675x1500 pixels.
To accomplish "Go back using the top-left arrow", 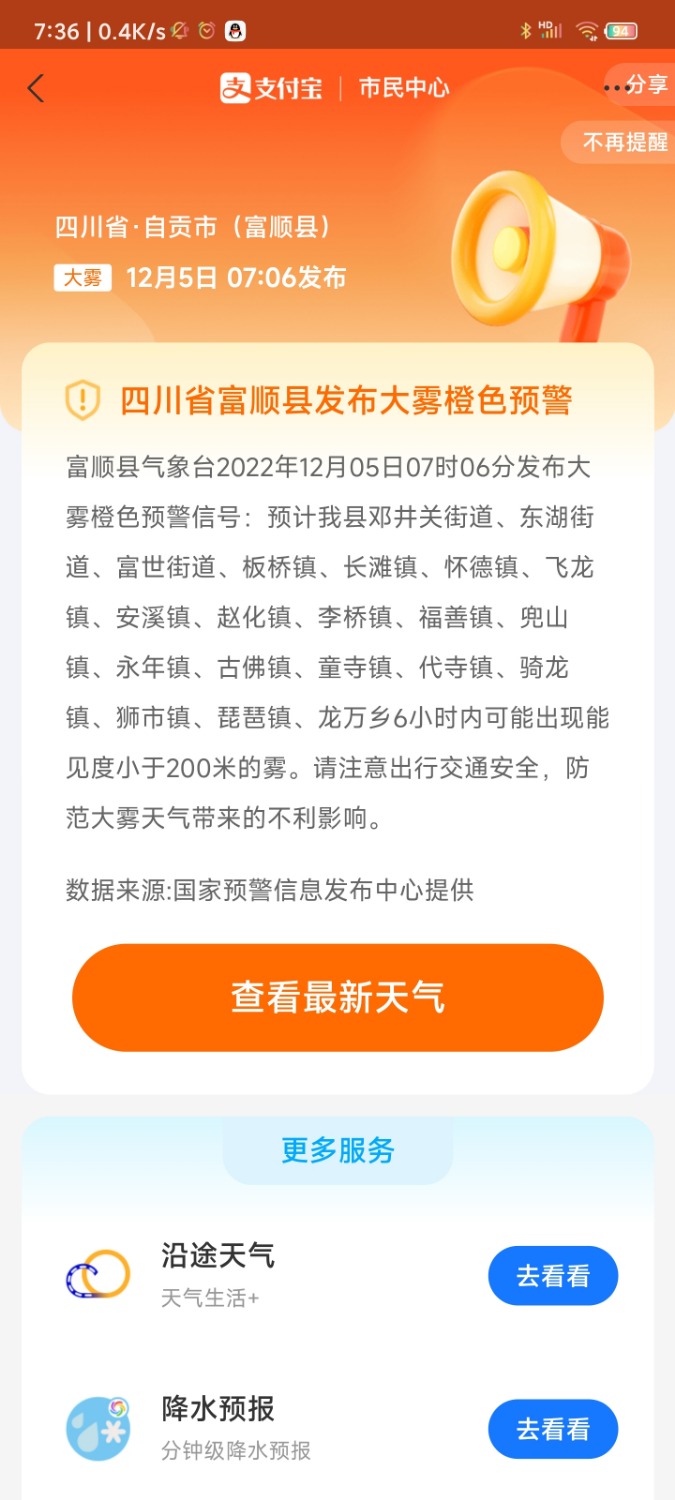I will 36,88.
